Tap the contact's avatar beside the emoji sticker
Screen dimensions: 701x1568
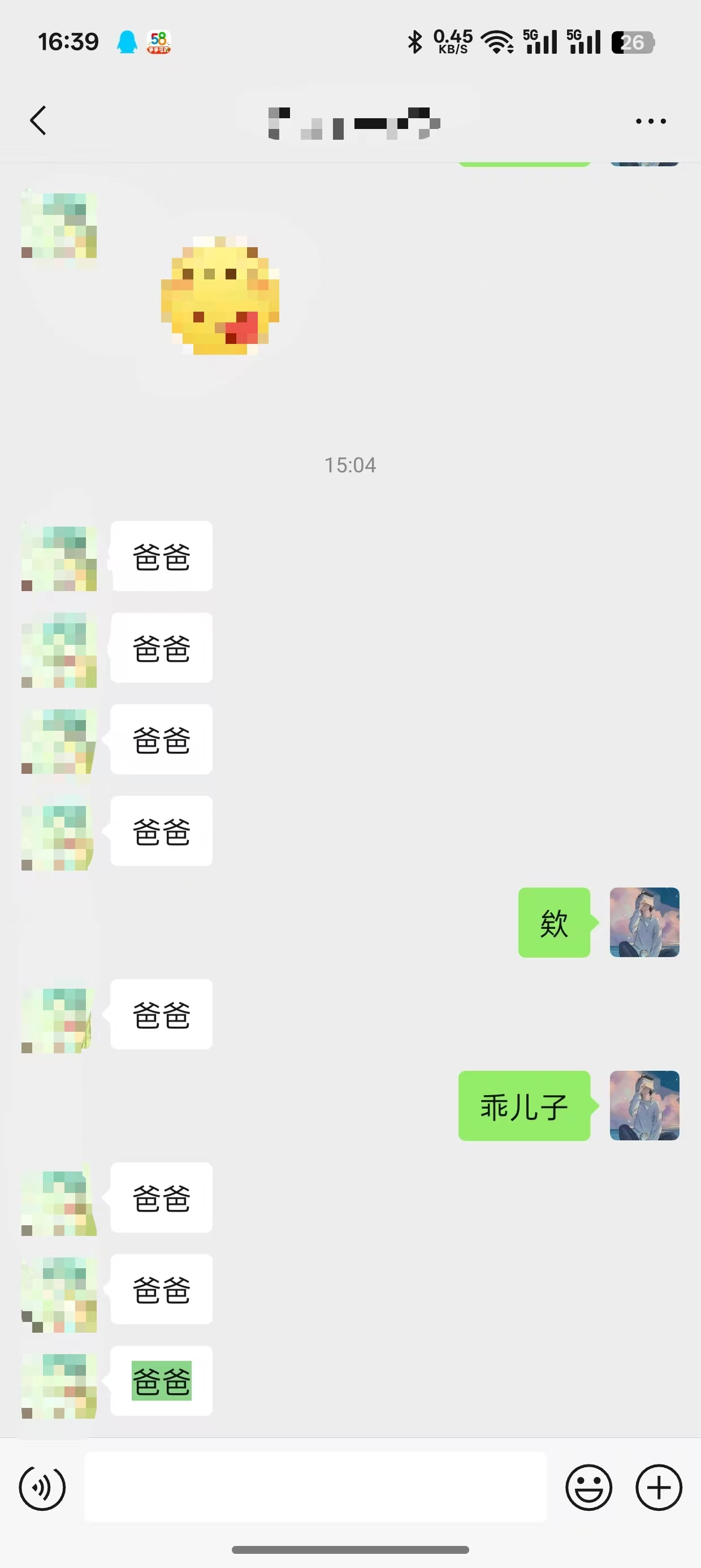pos(59,225)
